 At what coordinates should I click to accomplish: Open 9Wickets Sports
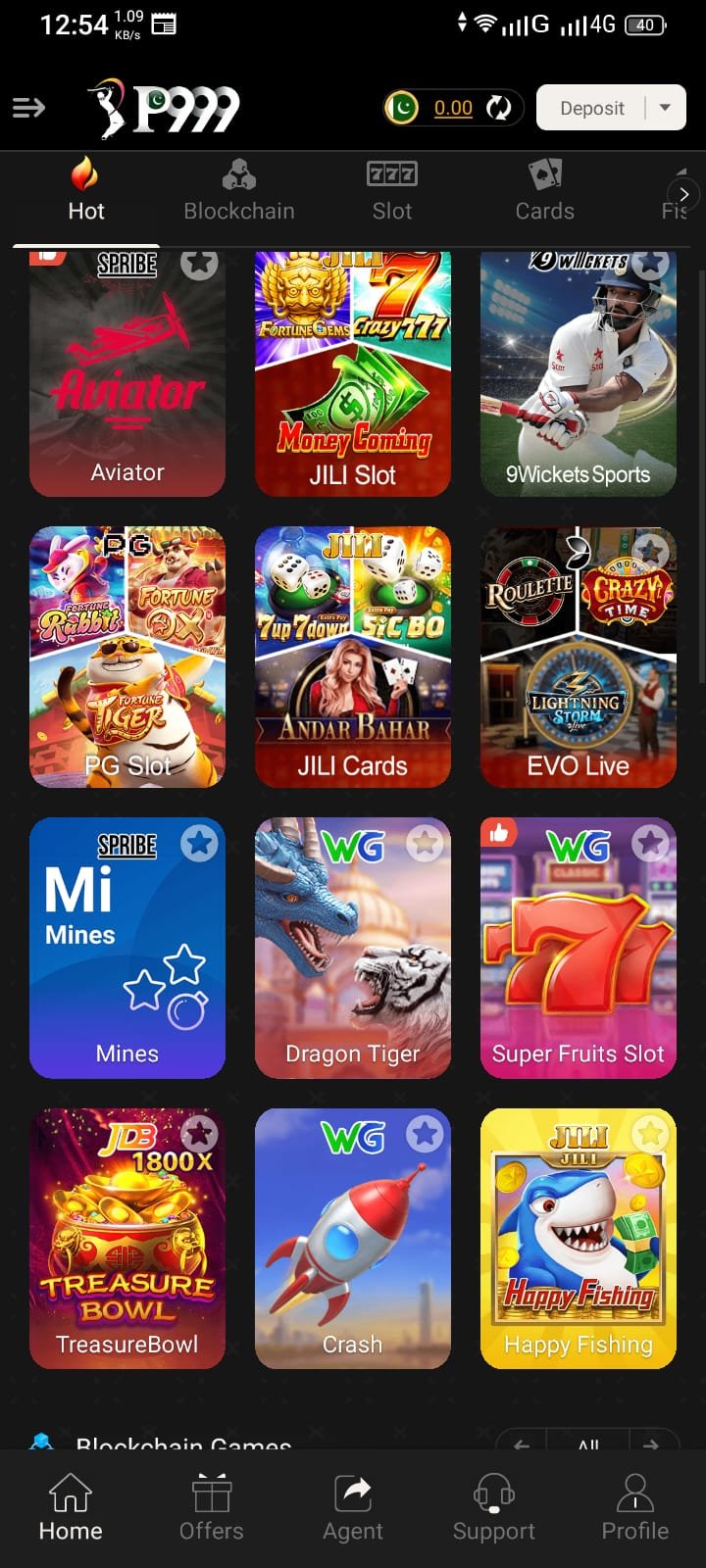point(579,382)
